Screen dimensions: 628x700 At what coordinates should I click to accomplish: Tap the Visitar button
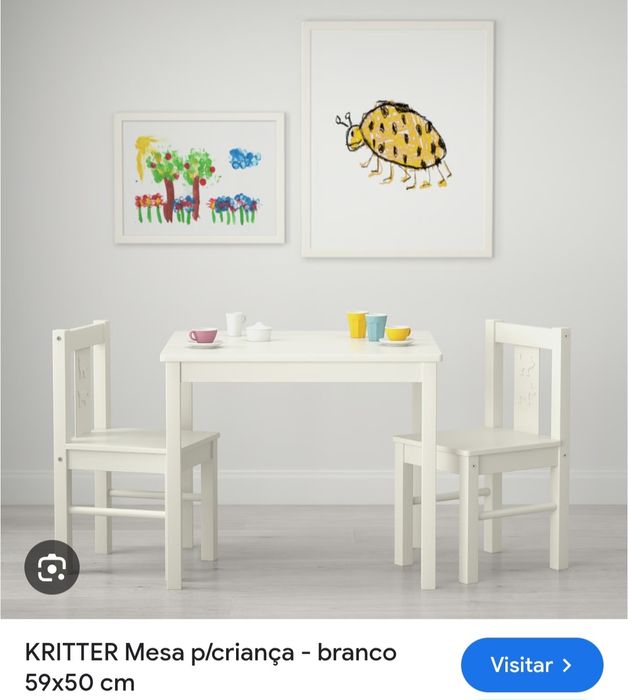[532, 665]
